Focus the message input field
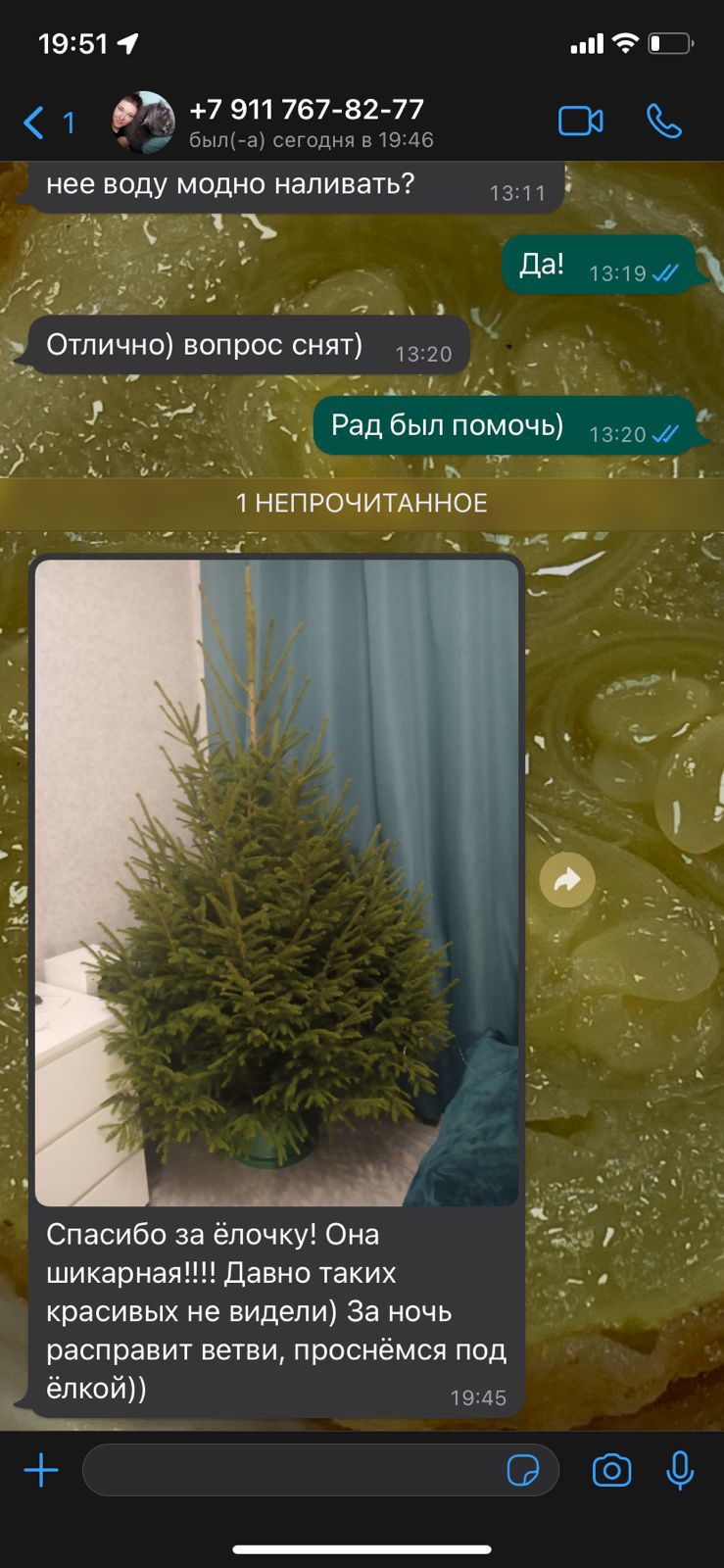Screen dimensions: 724x1568 294,1470
